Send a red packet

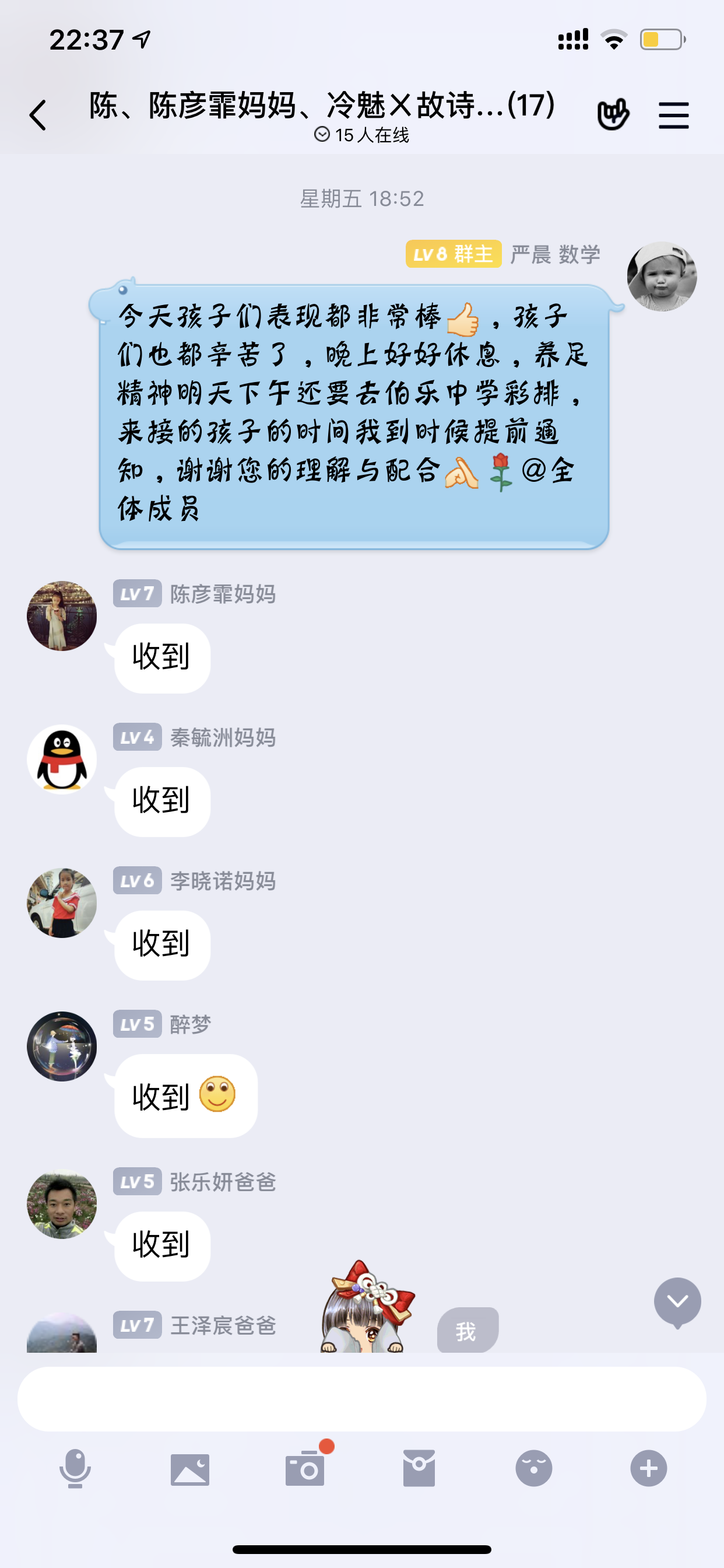tap(419, 1469)
